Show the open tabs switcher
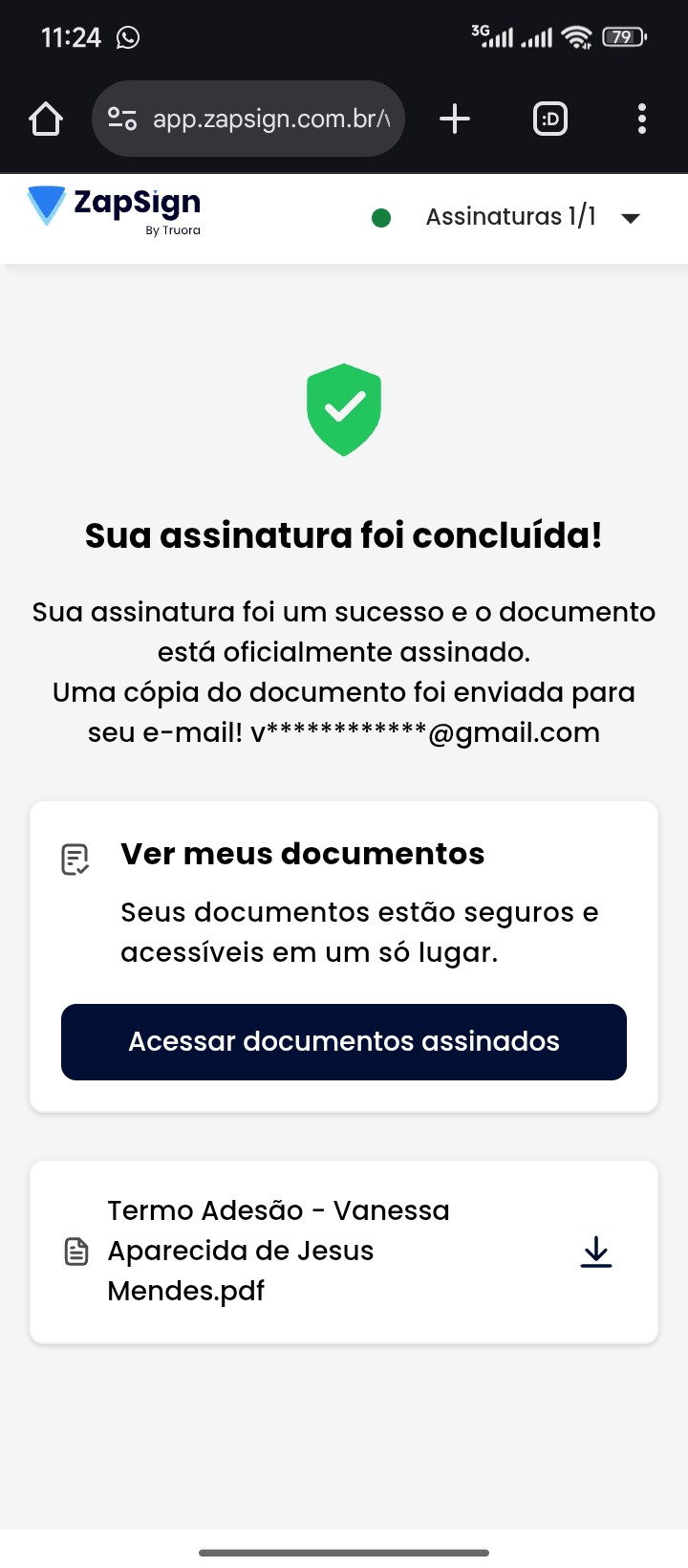The width and height of the screenshot is (688, 1568). [550, 120]
